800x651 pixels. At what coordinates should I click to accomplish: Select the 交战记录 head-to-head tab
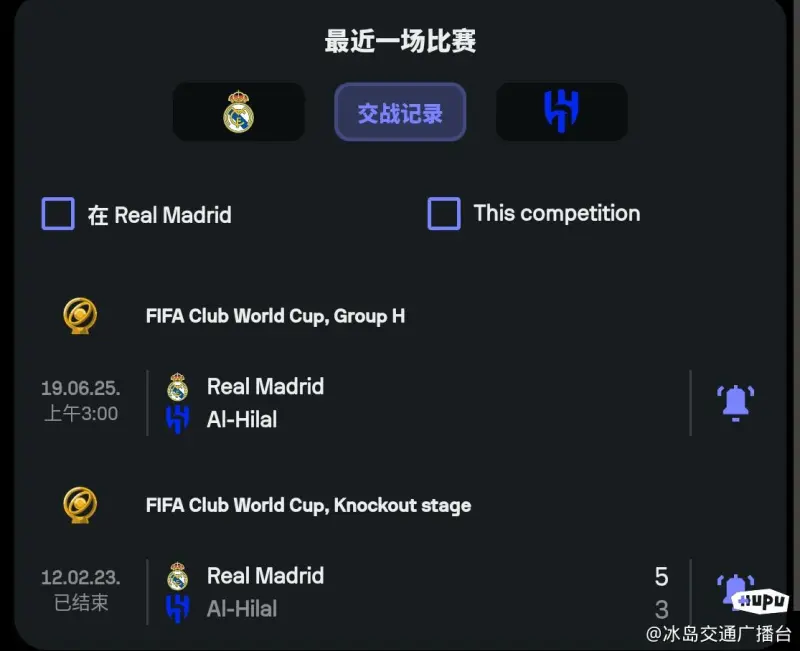[400, 112]
